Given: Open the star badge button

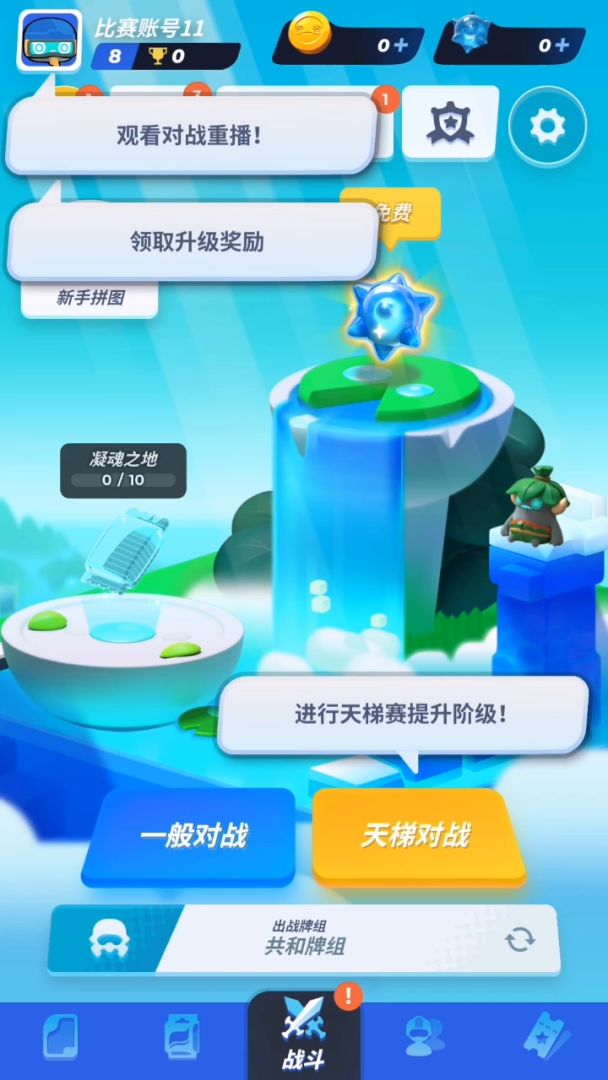Looking at the screenshot, I should [x=449, y=123].
